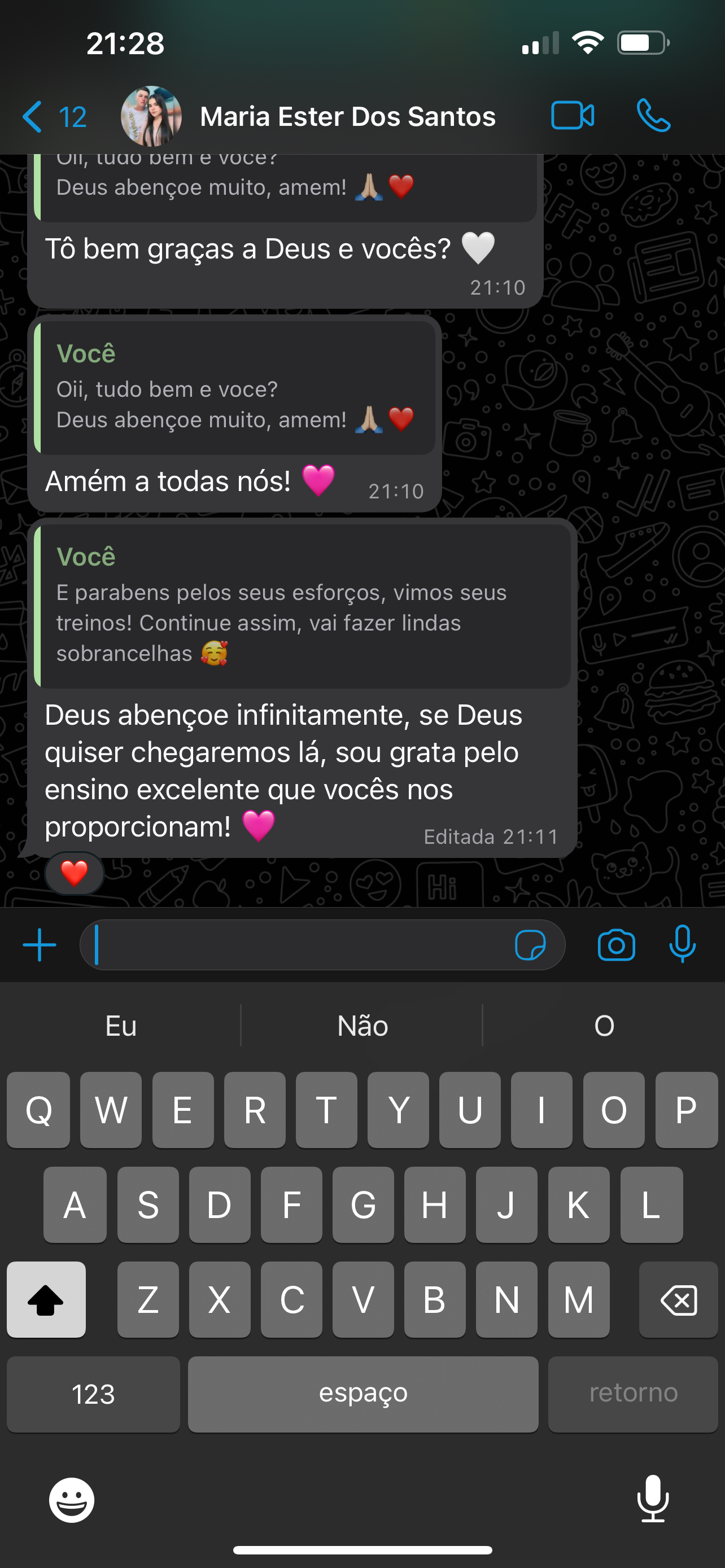Open the sticker picker in message field
Image resolution: width=725 pixels, height=1568 pixels.
(530, 945)
